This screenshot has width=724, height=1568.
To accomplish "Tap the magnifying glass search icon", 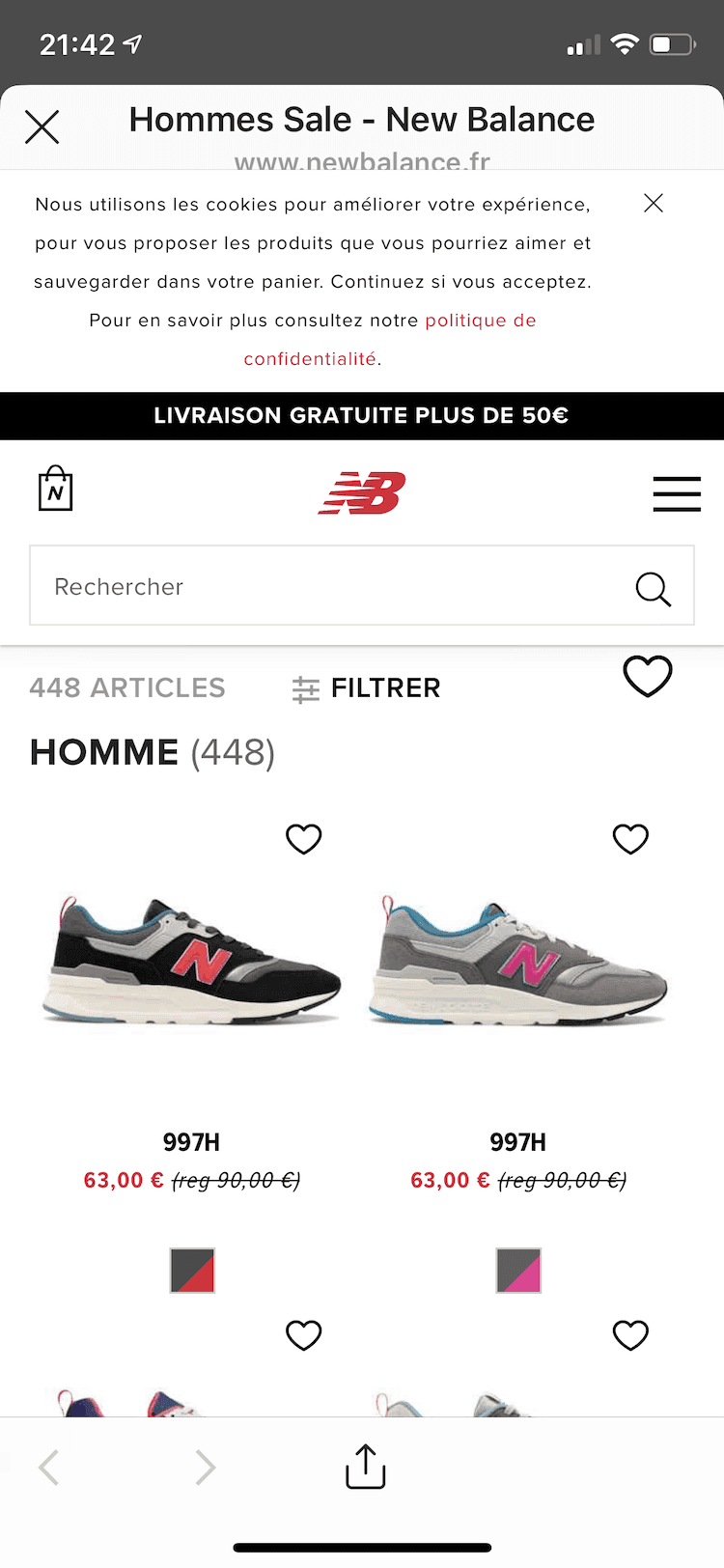I will (x=653, y=588).
